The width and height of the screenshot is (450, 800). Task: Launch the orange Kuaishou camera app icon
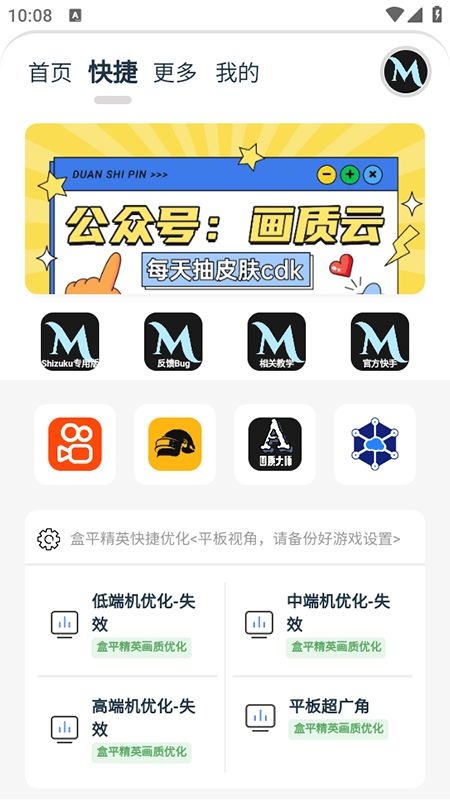coord(75,444)
